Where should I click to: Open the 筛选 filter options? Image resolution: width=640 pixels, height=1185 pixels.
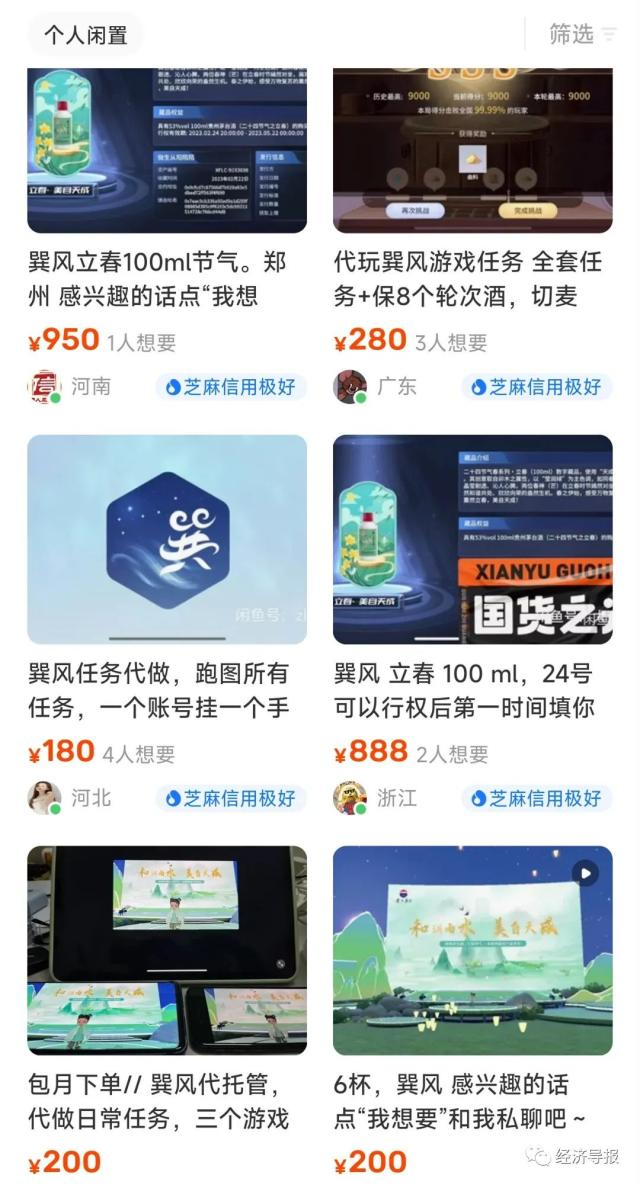[x=582, y=34]
